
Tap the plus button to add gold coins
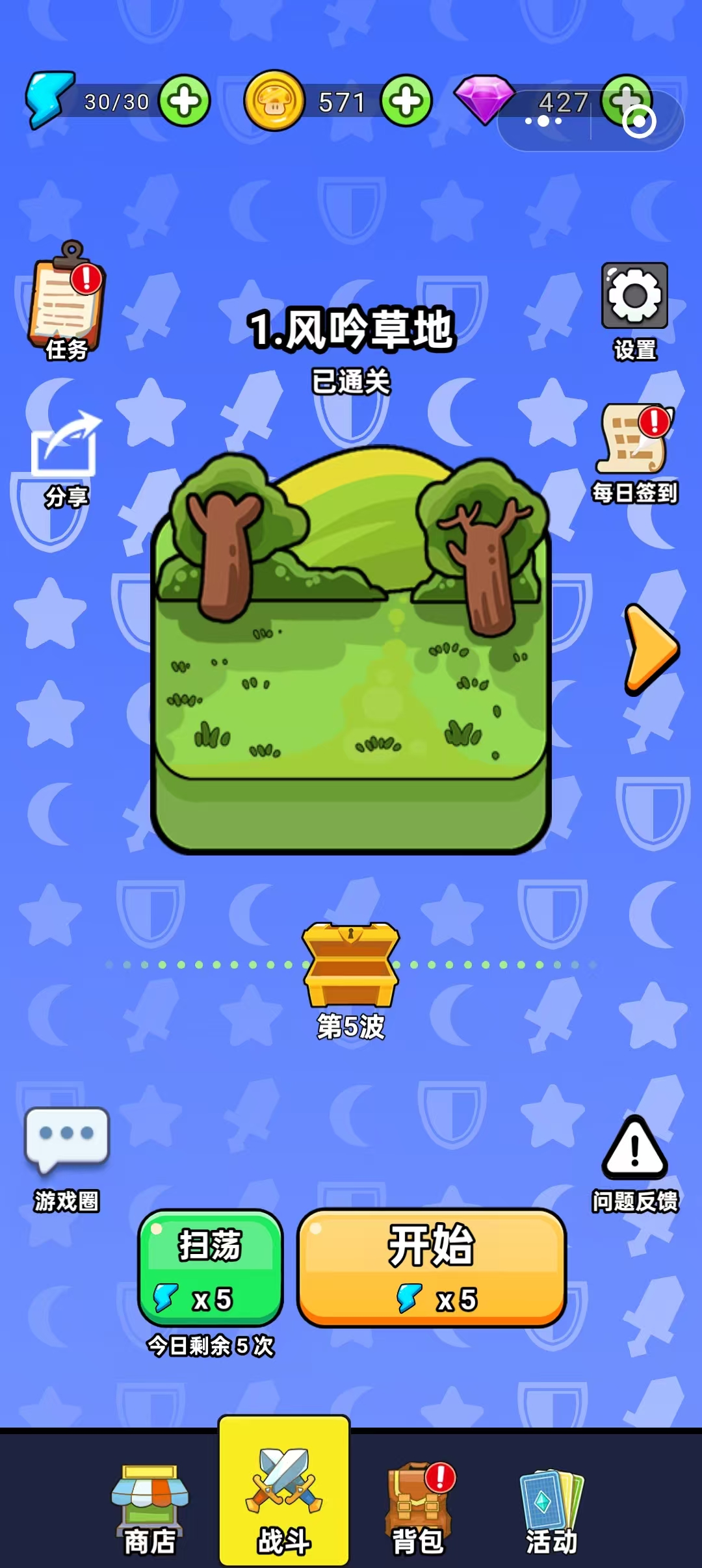pos(406,101)
